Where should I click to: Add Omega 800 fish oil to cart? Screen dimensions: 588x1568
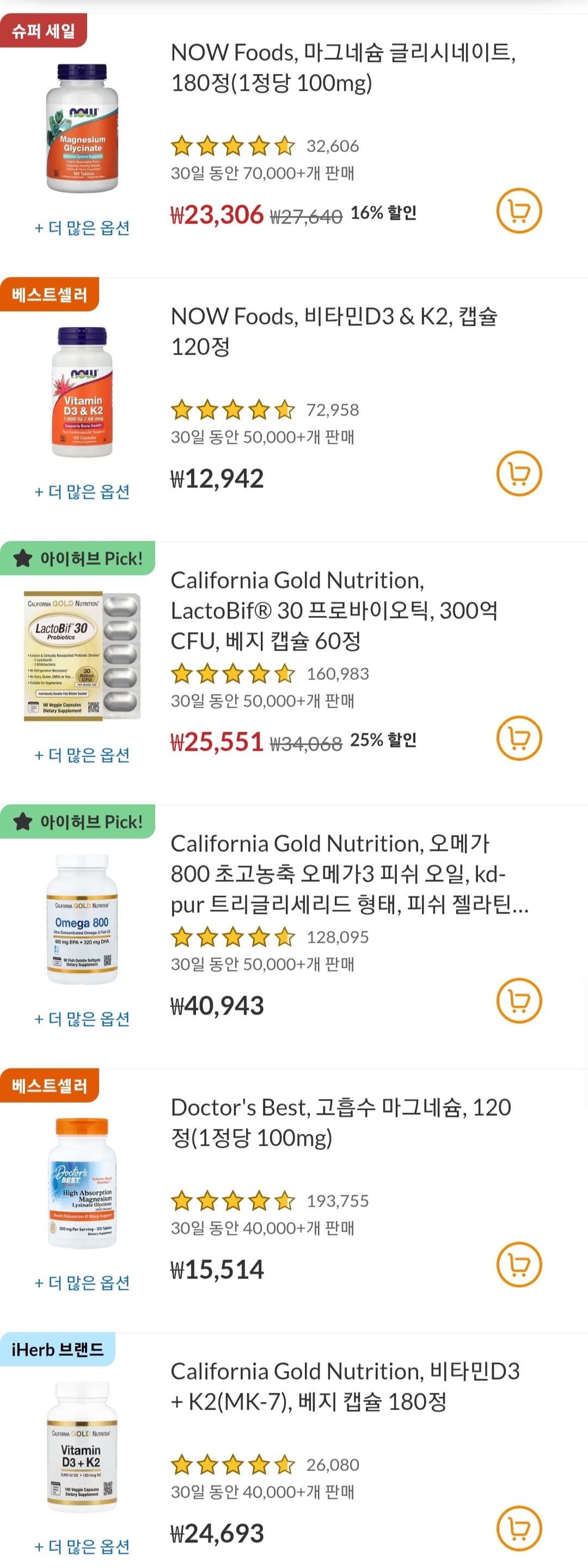(520, 1001)
